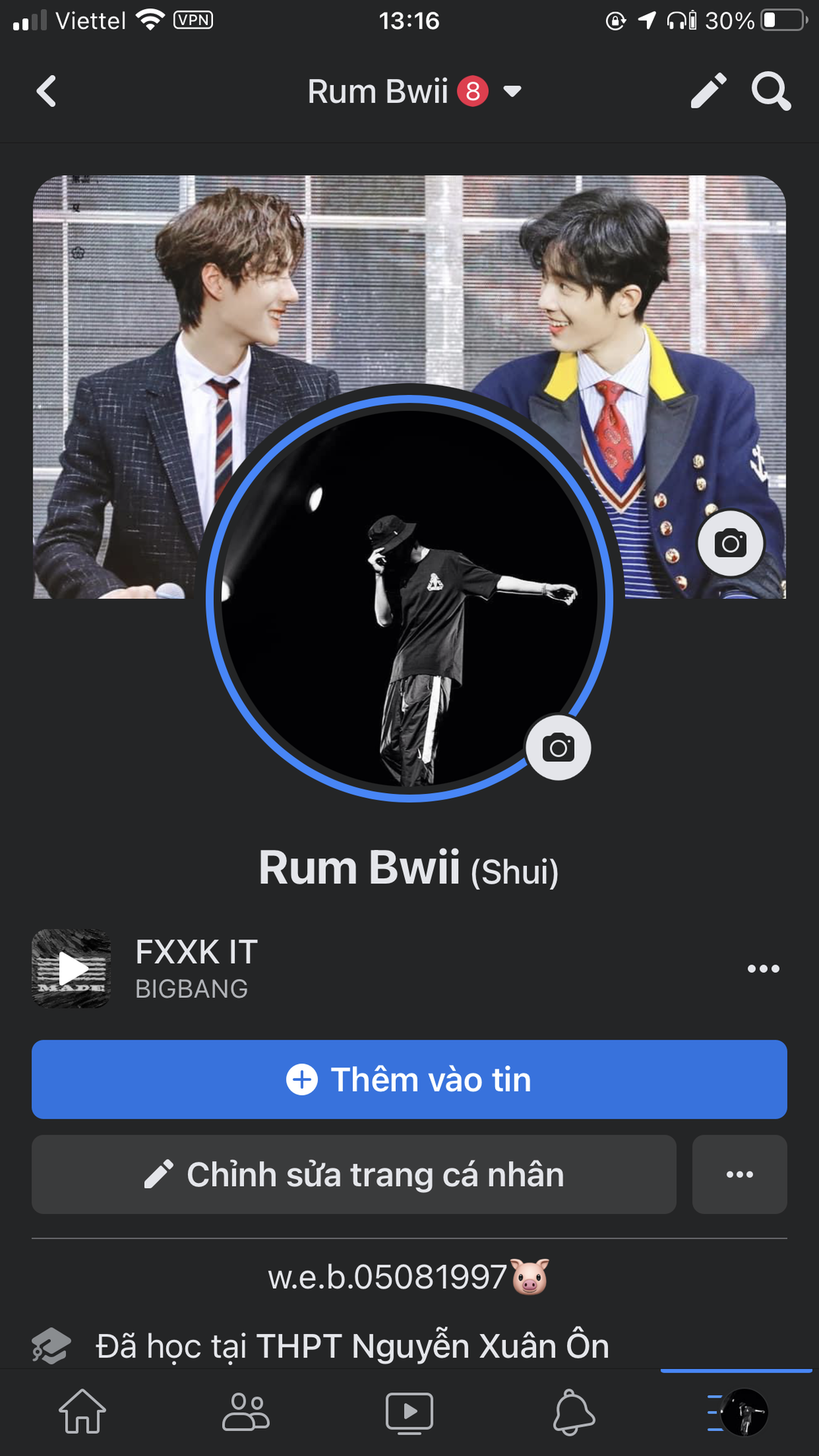Play the FXXK IT song by BIGBANG

point(71,968)
